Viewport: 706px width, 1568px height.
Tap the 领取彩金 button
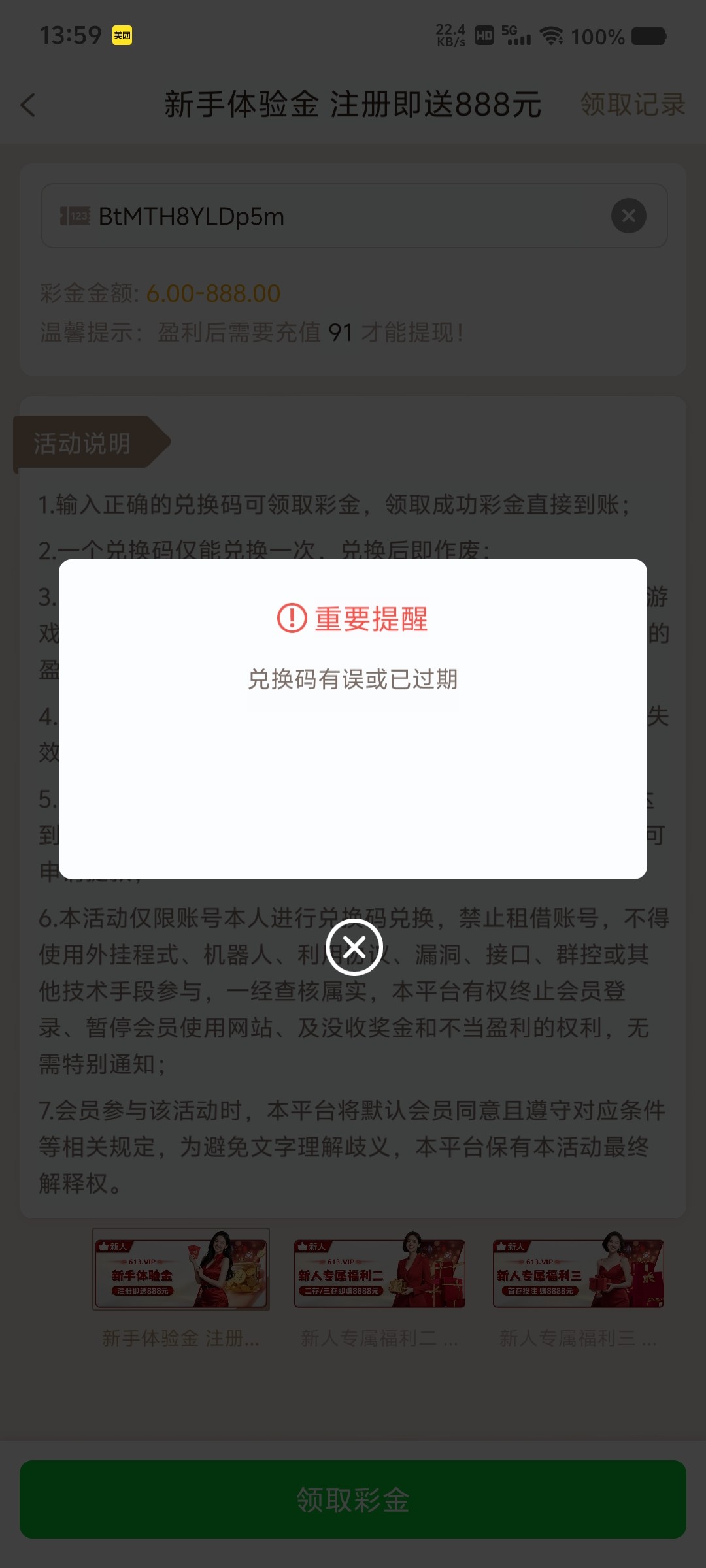point(353,1499)
